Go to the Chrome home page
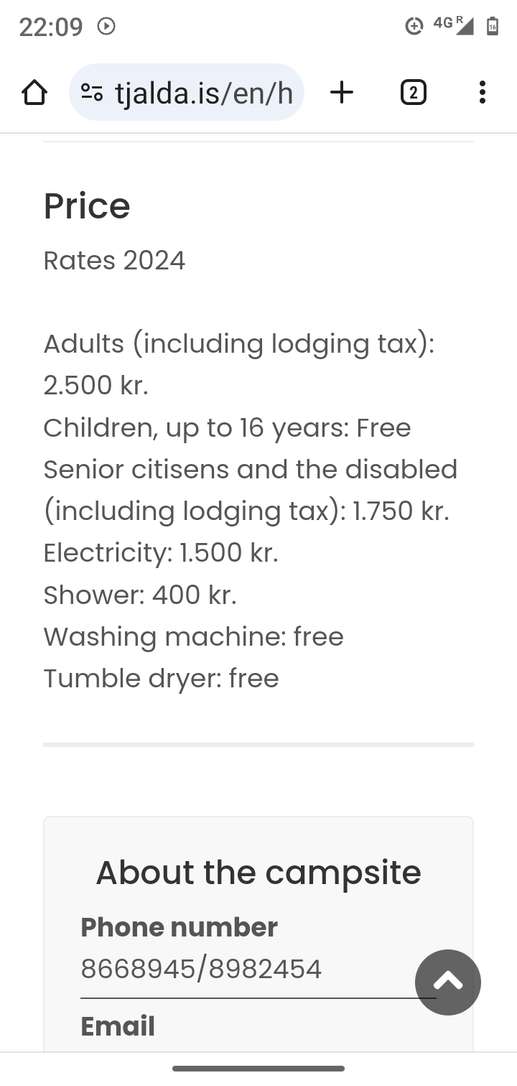 pyautogui.click(x=34, y=92)
